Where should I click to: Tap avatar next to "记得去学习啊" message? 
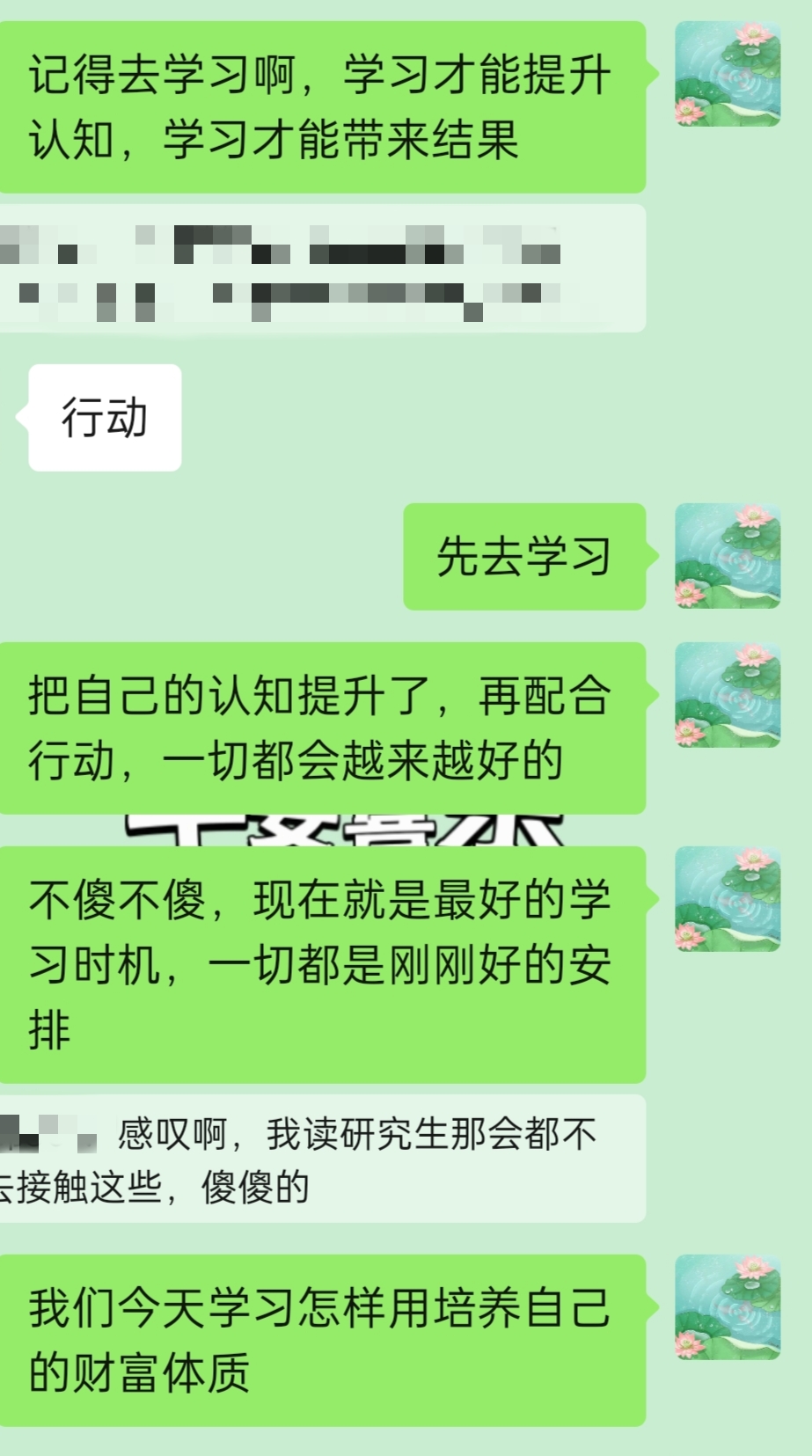point(728,74)
